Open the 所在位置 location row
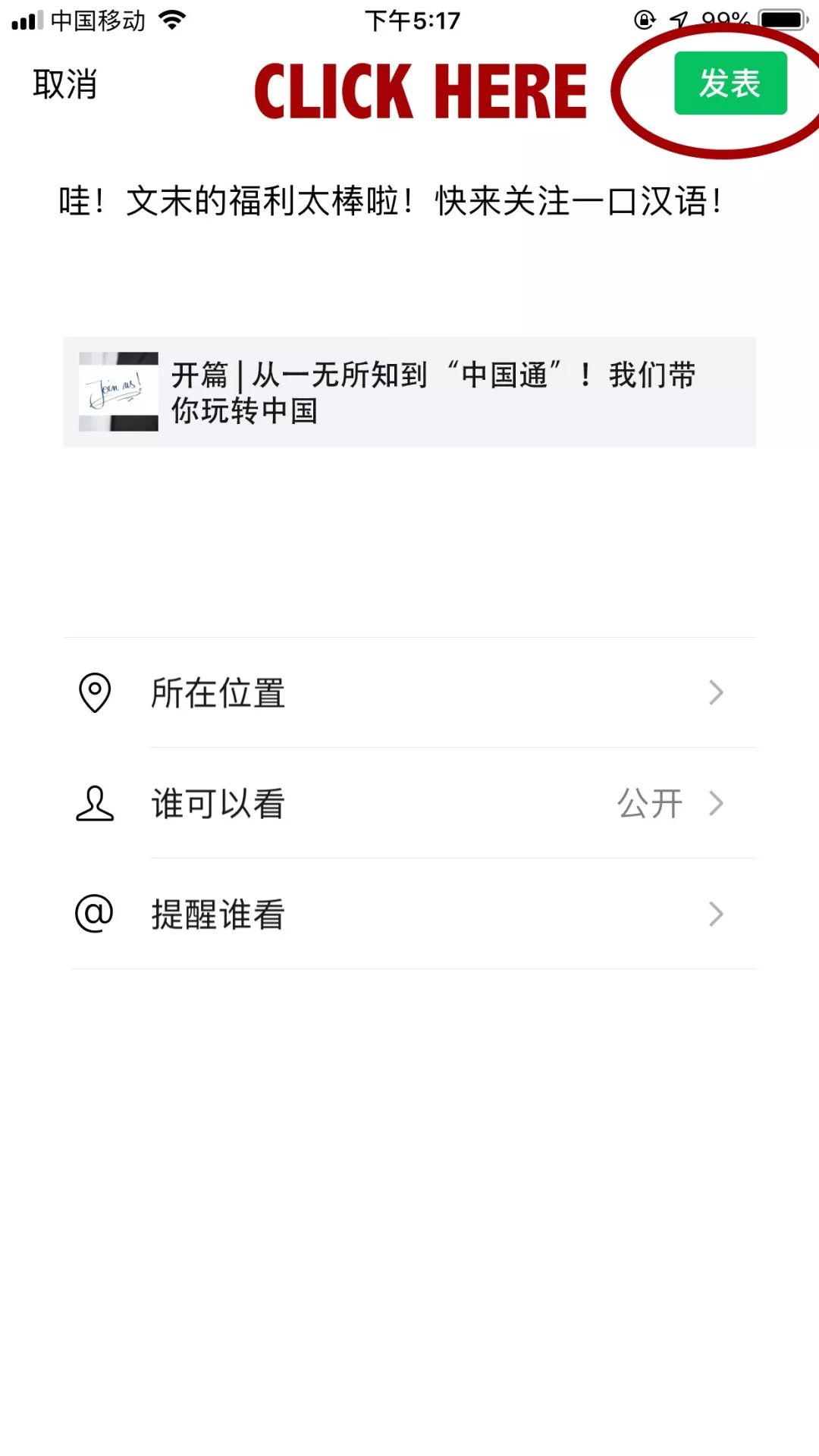The image size is (819, 1456). click(409, 693)
